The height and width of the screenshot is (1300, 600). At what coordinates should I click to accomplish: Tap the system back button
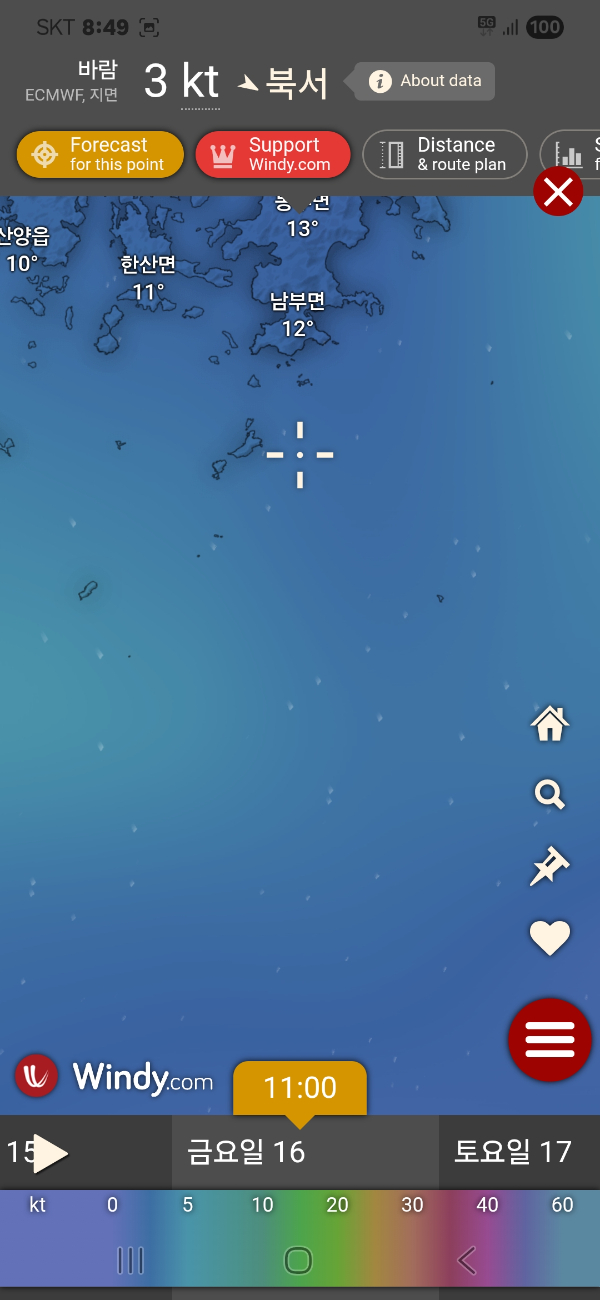click(x=466, y=1260)
